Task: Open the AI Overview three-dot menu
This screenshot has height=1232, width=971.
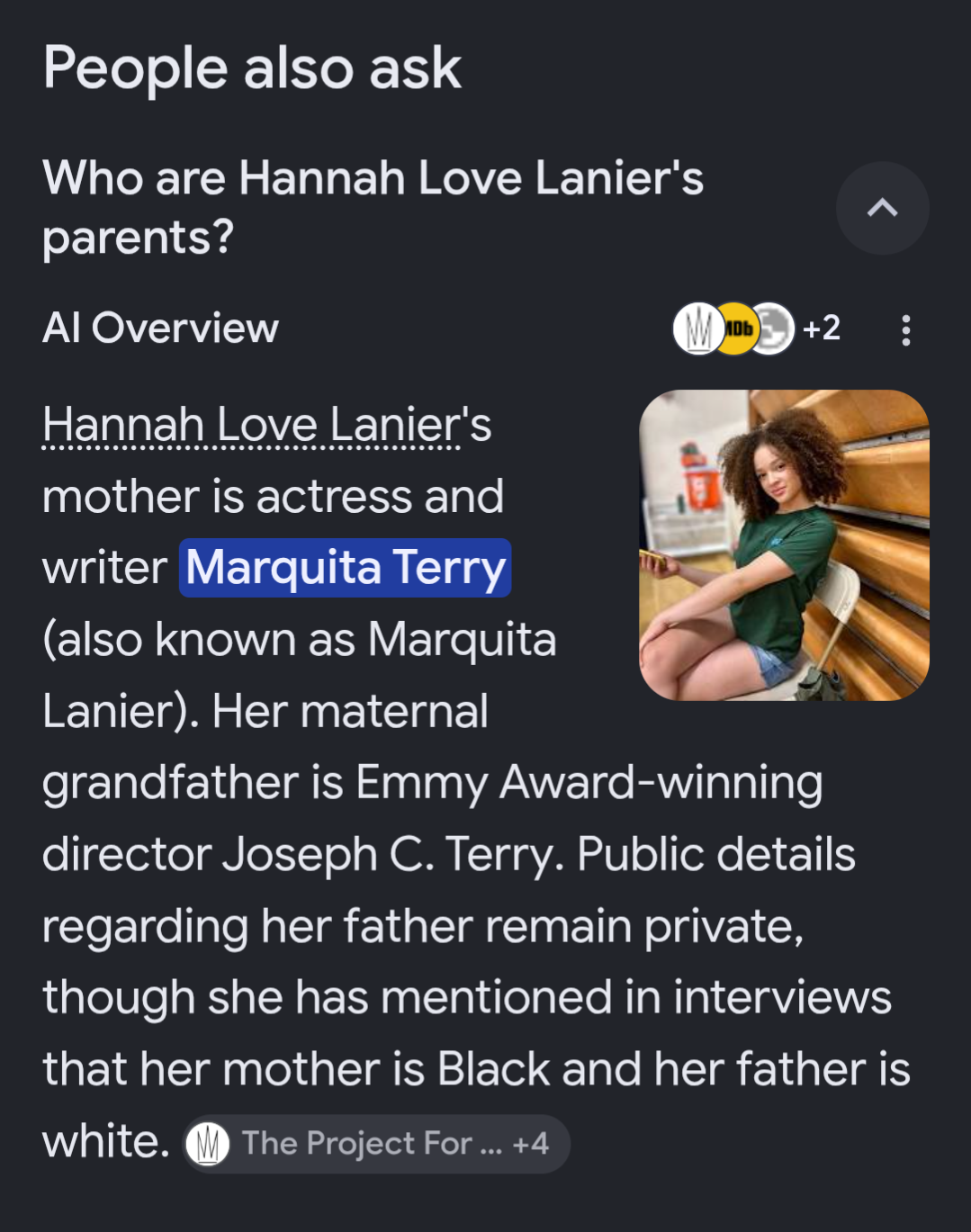Action: [x=905, y=329]
